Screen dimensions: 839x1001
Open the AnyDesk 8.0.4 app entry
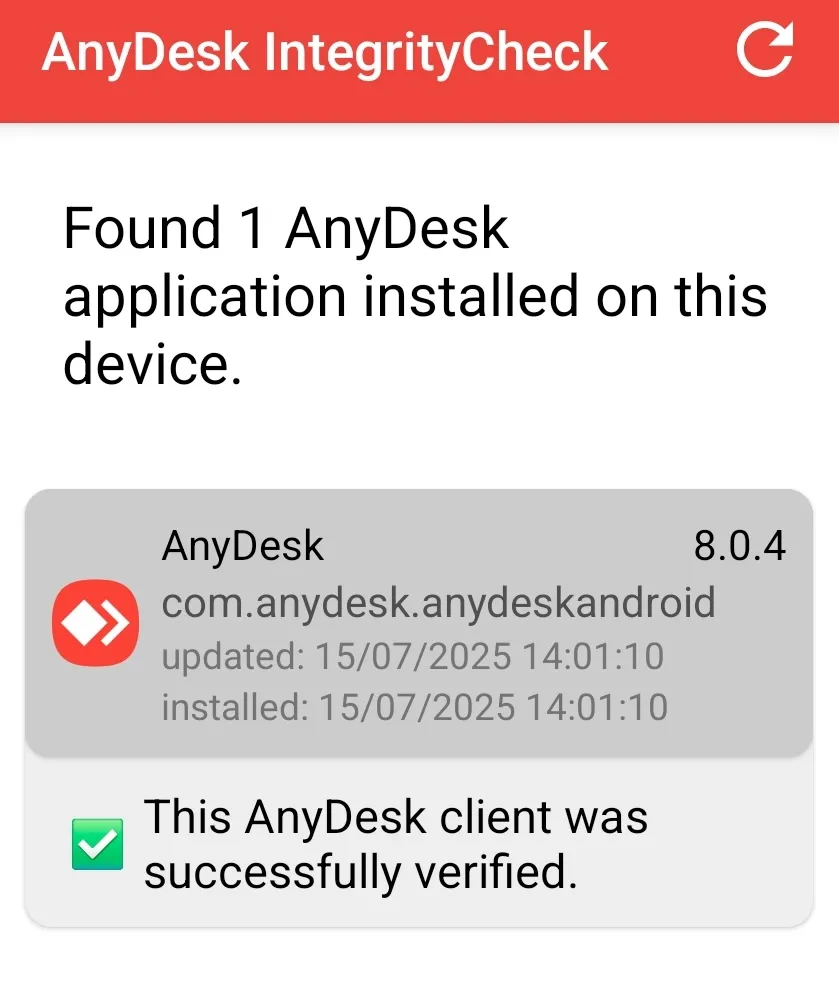point(418,624)
